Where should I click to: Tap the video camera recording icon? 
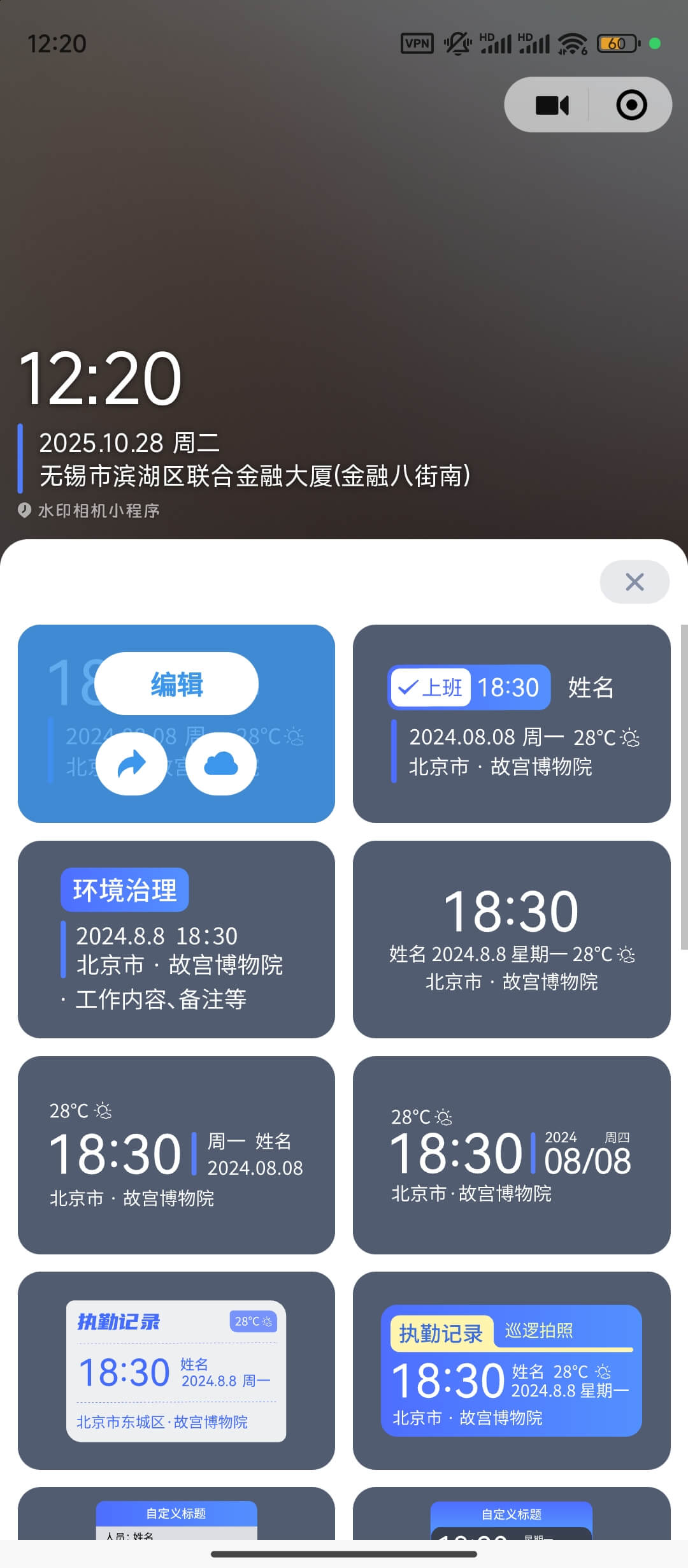552,105
